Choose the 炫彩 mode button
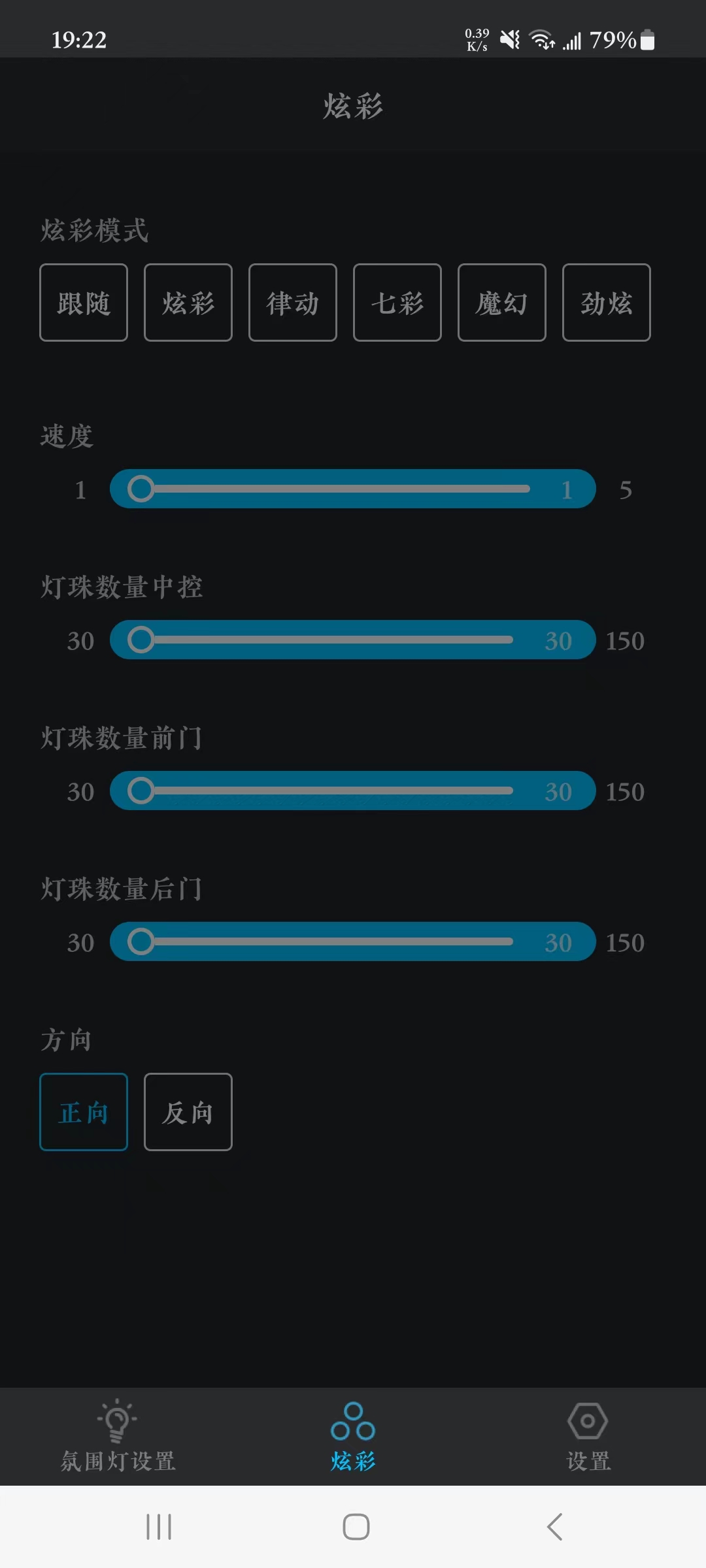The image size is (706, 1568). (188, 302)
